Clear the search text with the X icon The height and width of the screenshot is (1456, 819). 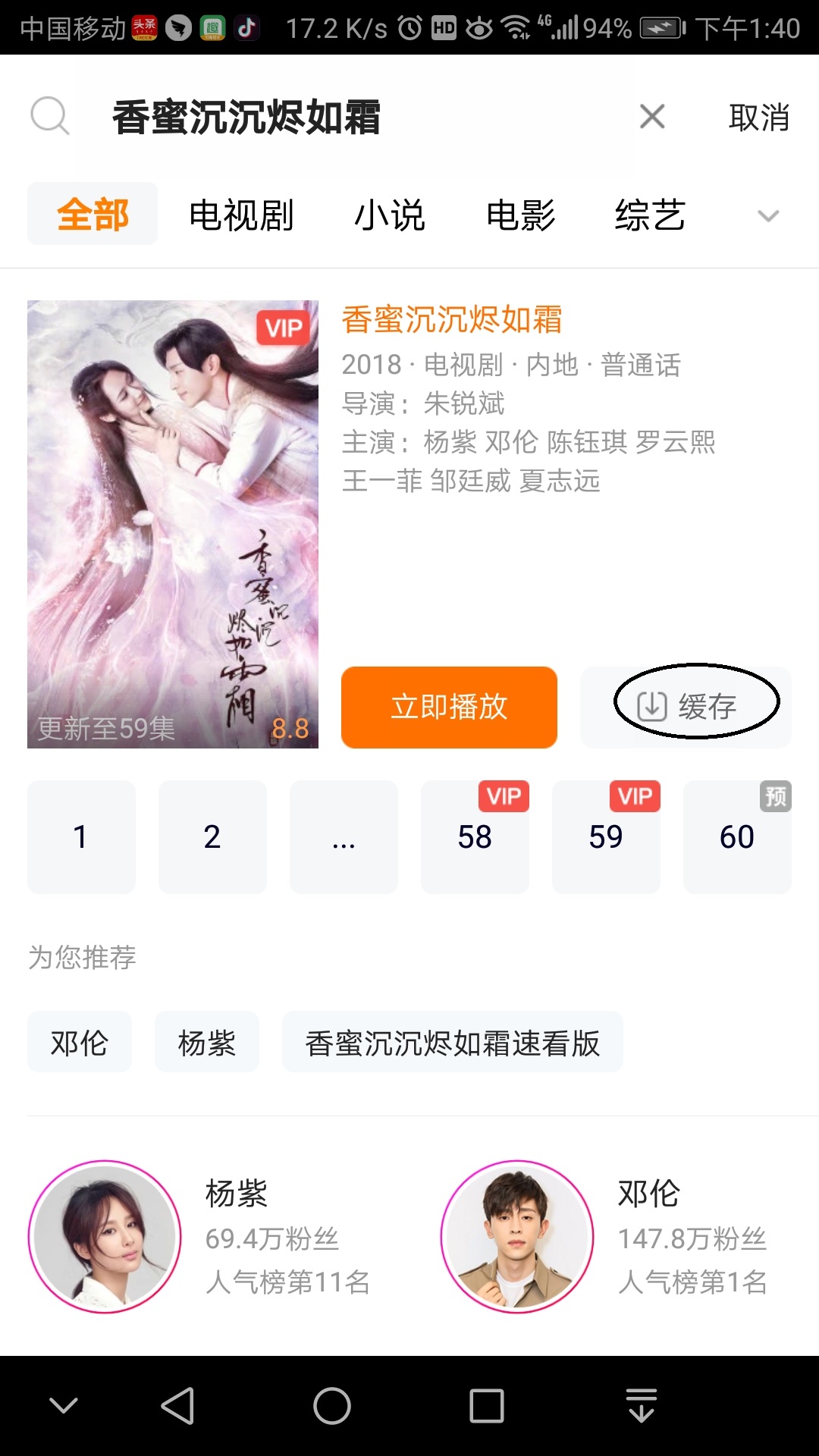(652, 117)
